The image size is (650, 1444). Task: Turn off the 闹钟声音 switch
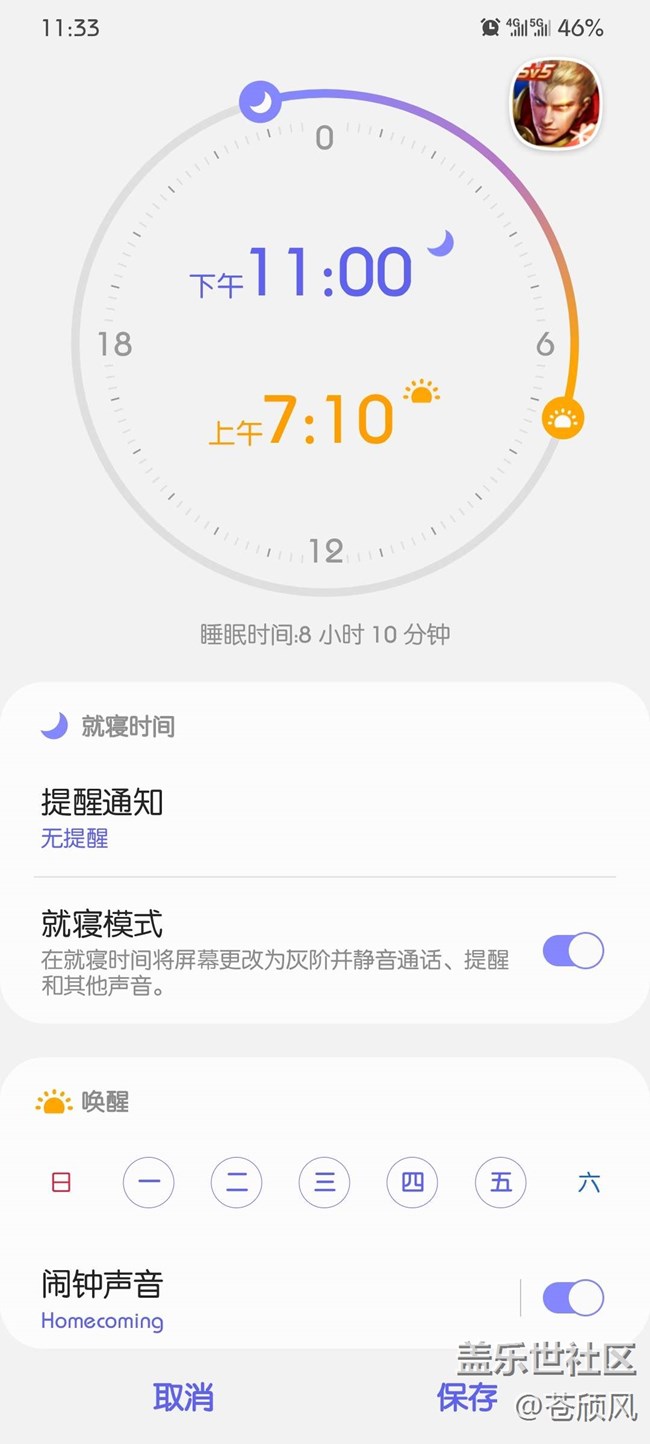coord(573,1298)
